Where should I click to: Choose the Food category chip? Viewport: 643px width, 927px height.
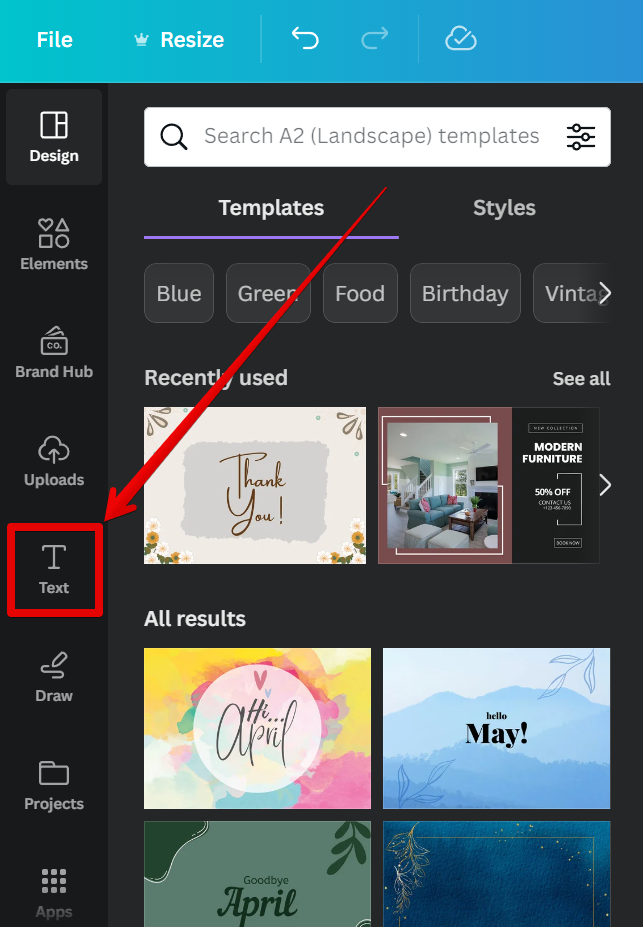(x=360, y=293)
